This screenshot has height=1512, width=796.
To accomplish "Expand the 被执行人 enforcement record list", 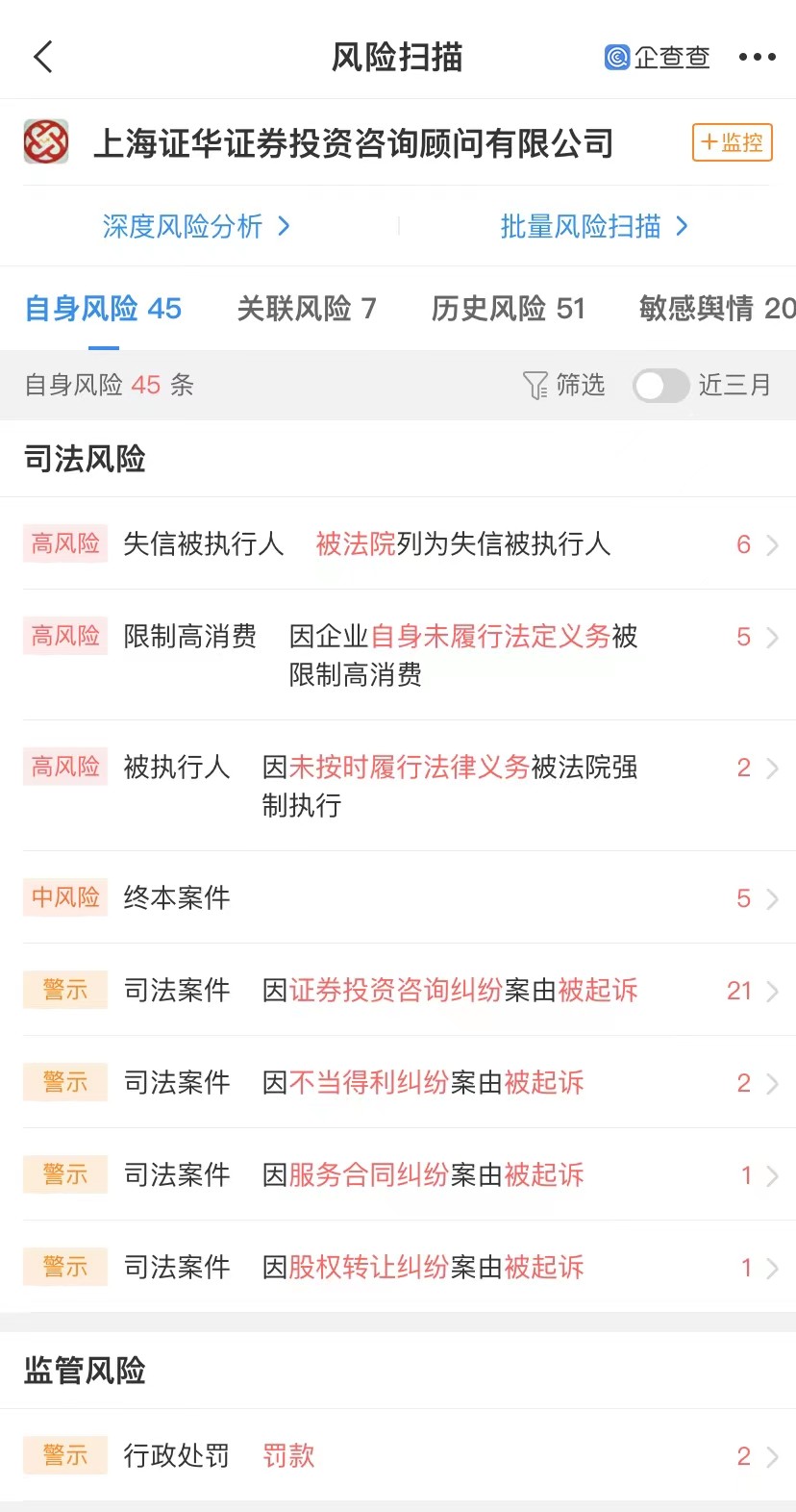I will pyautogui.click(x=398, y=787).
